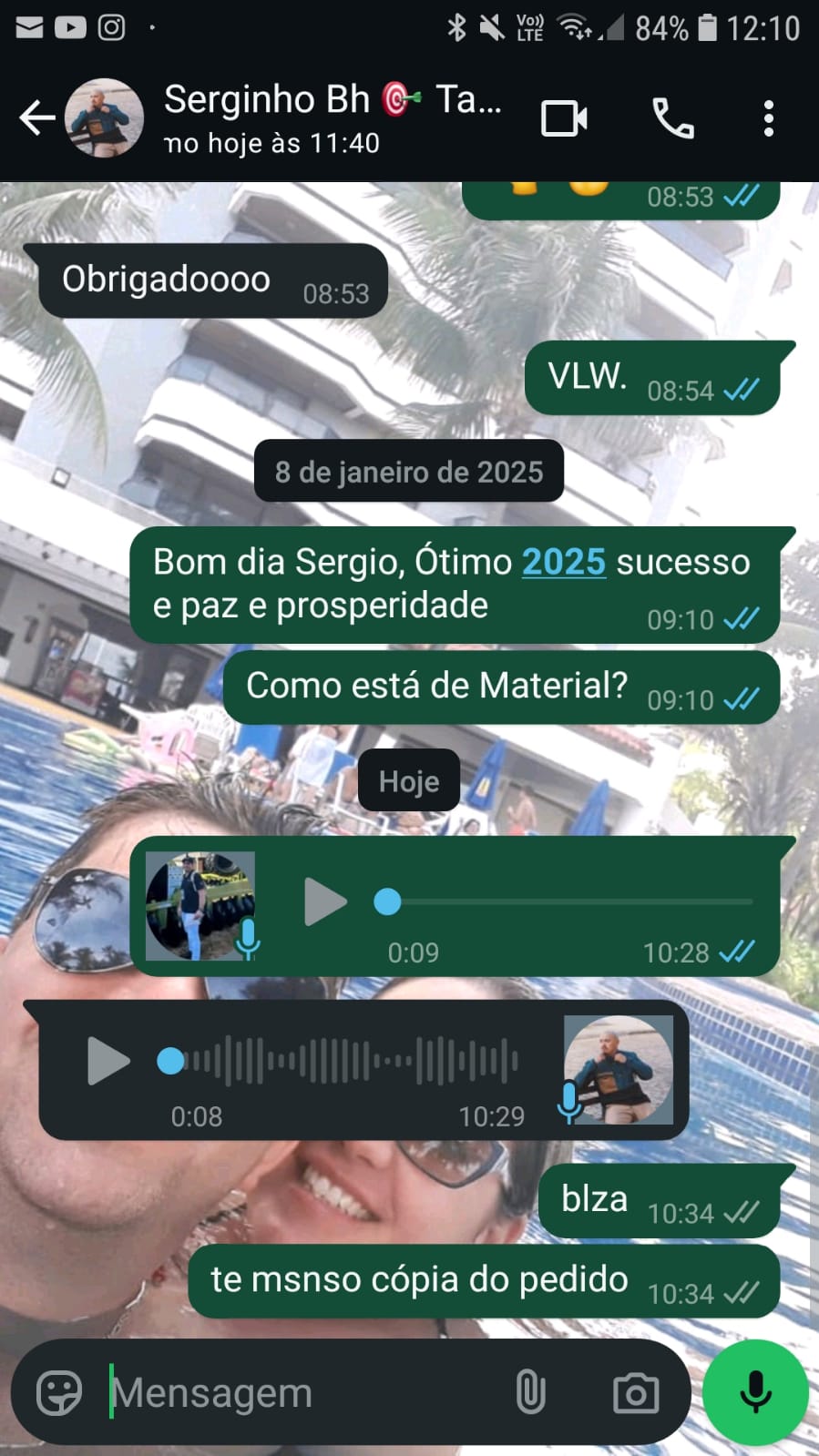Viewport: 819px width, 1456px height.
Task: Open Serginho Bh contact profile photo
Action: click(104, 118)
